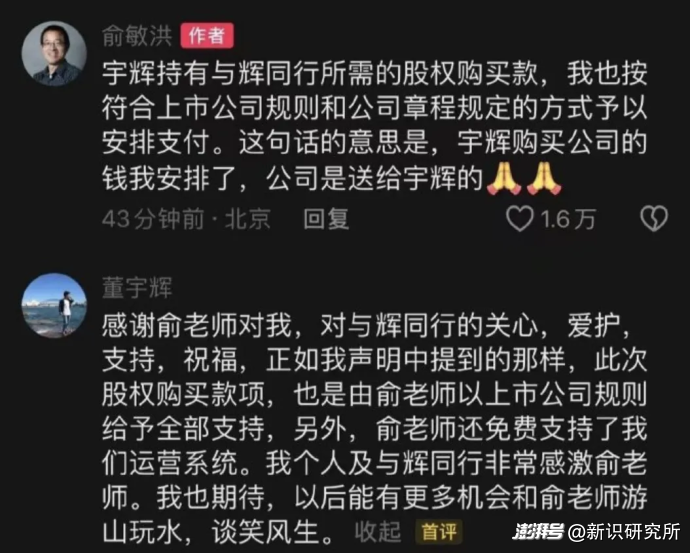The image size is (690, 553).
Task: Tap the username 俞敏洪
Action: pyautogui.click(x=138, y=35)
